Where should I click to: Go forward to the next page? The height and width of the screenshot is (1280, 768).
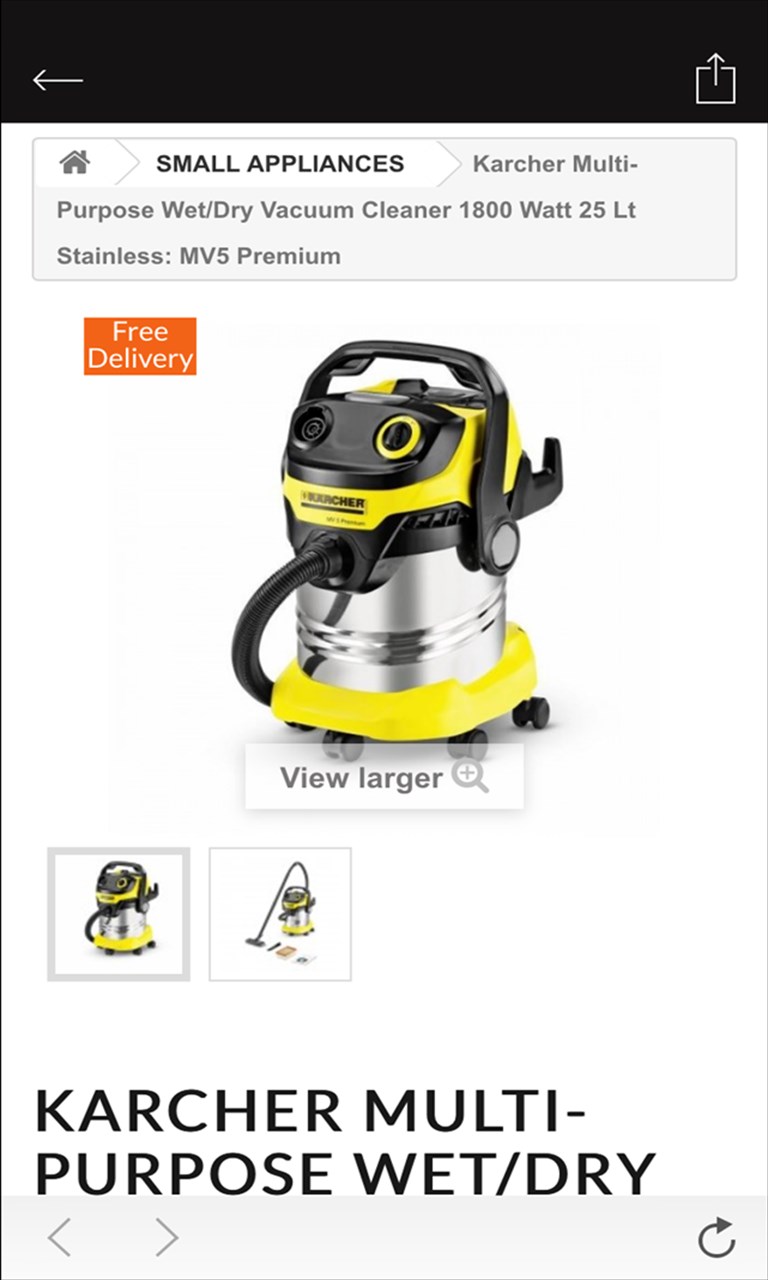pos(166,1238)
